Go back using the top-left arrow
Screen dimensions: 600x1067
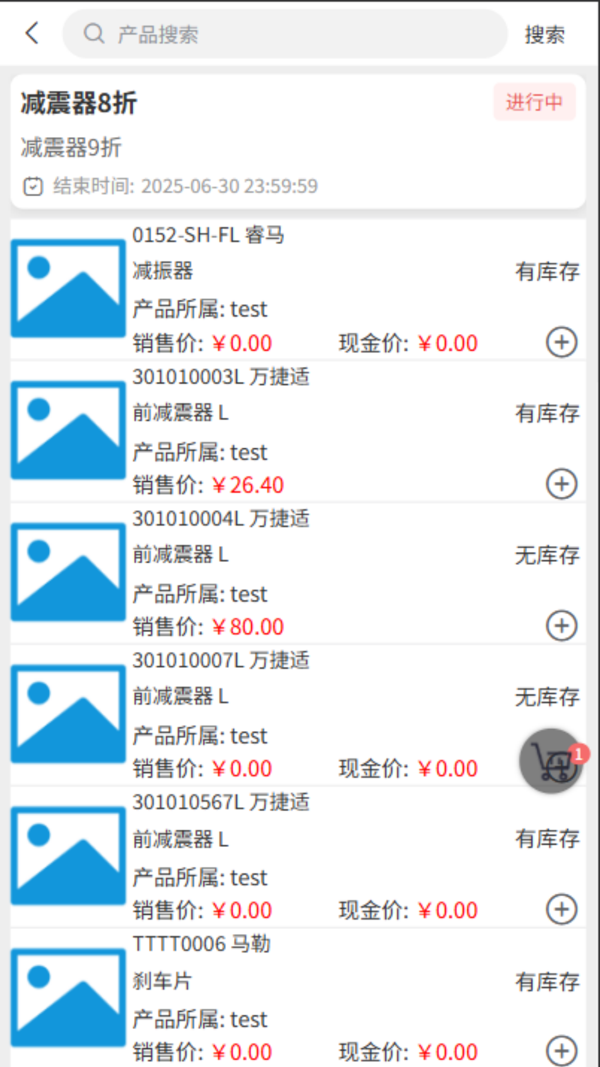click(32, 34)
